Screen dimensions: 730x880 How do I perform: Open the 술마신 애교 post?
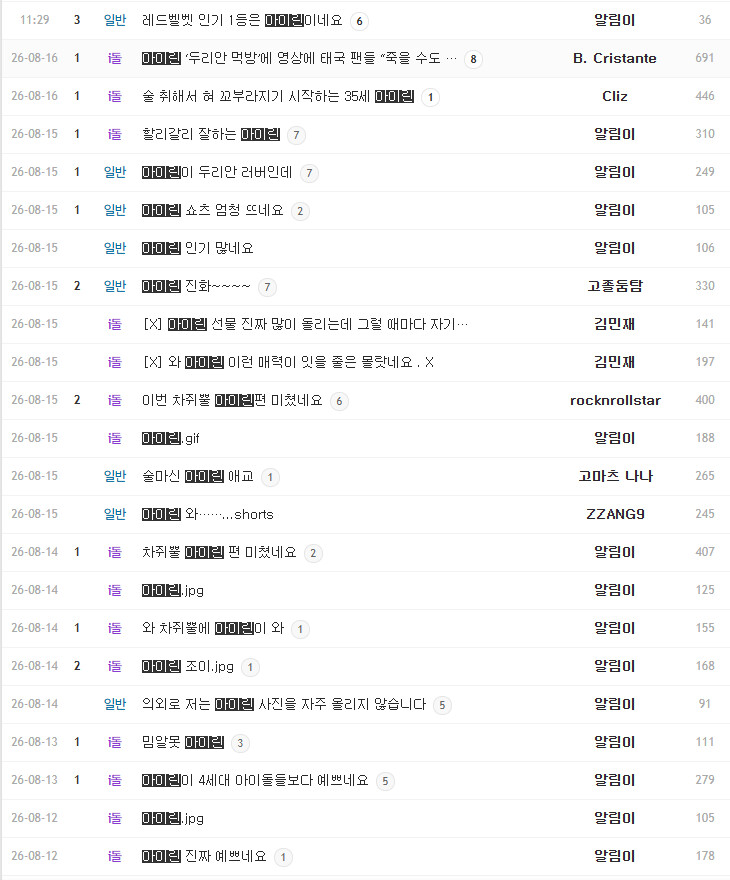click(198, 476)
